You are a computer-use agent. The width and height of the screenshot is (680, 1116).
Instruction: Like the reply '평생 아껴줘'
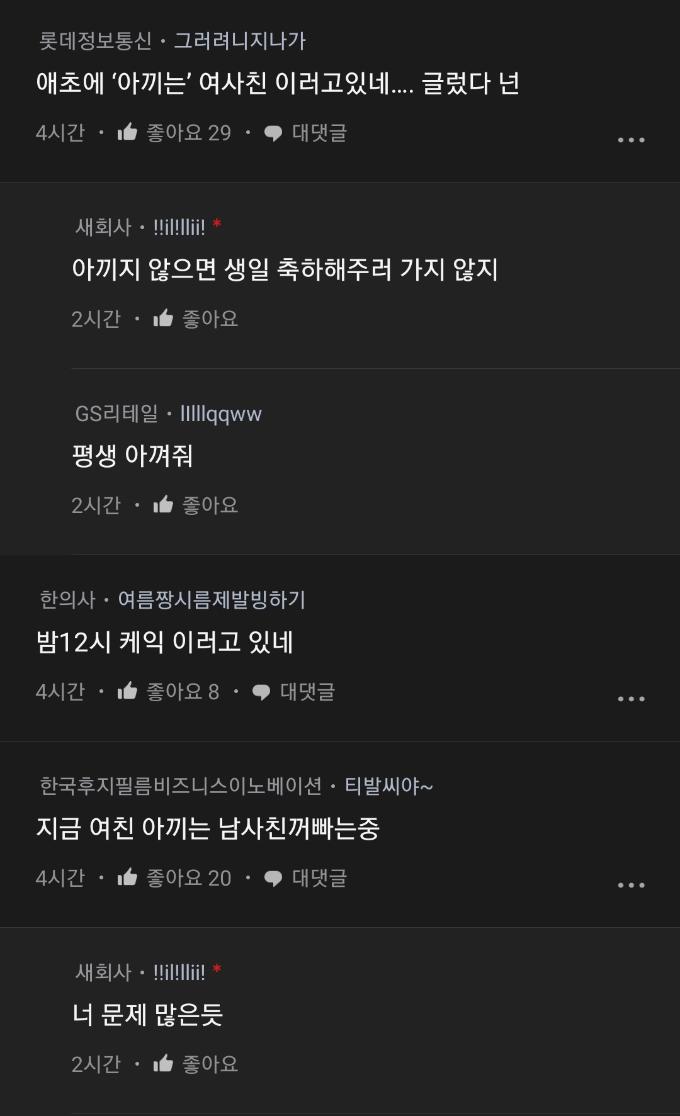(164, 505)
